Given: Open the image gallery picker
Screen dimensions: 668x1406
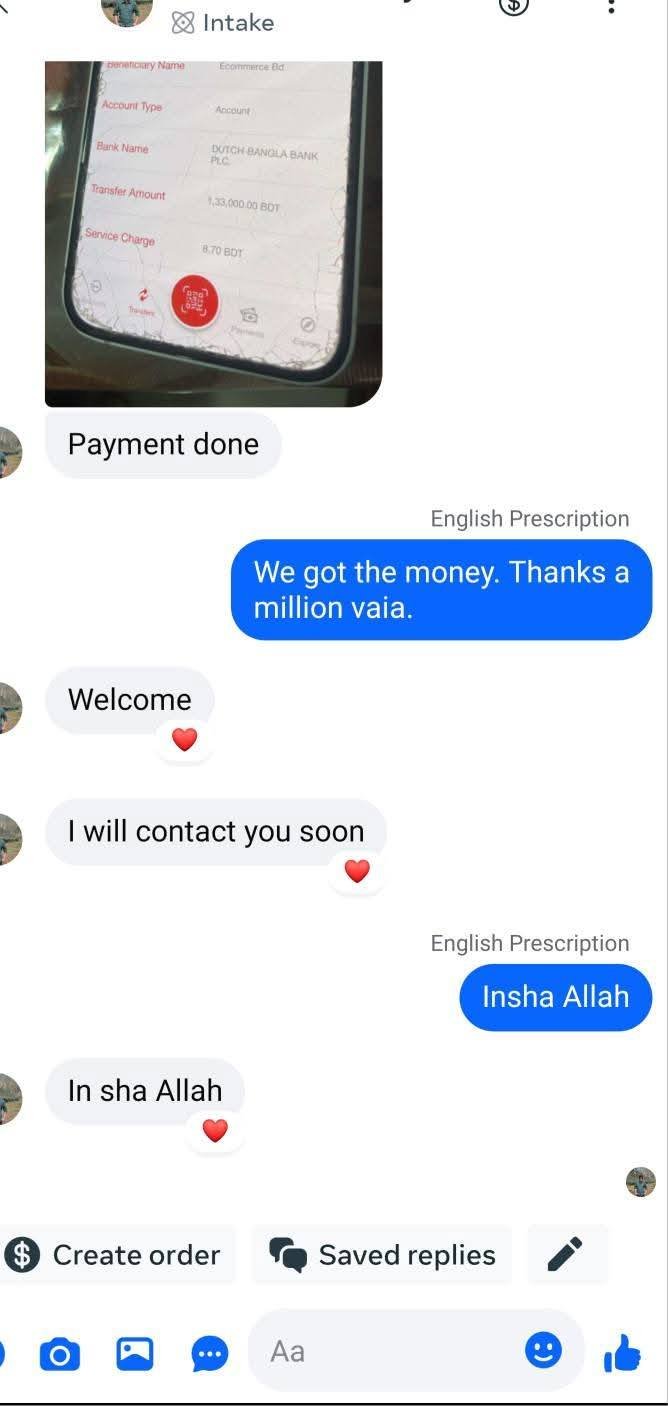Looking at the screenshot, I should 135,1354.
